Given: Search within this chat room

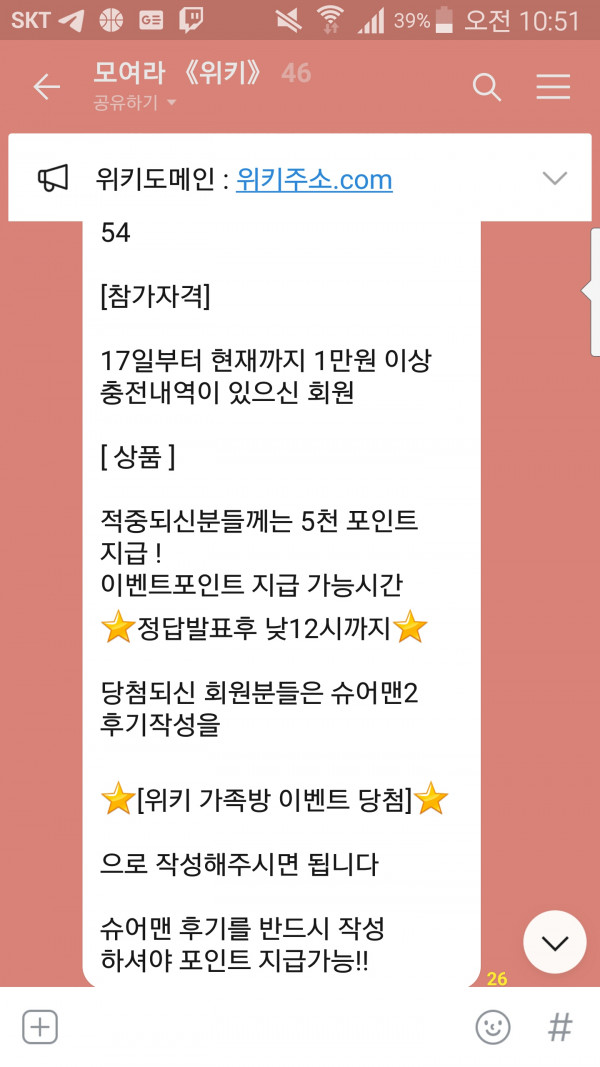Looking at the screenshot, I should pyautogui.click(x=486, y=88).
